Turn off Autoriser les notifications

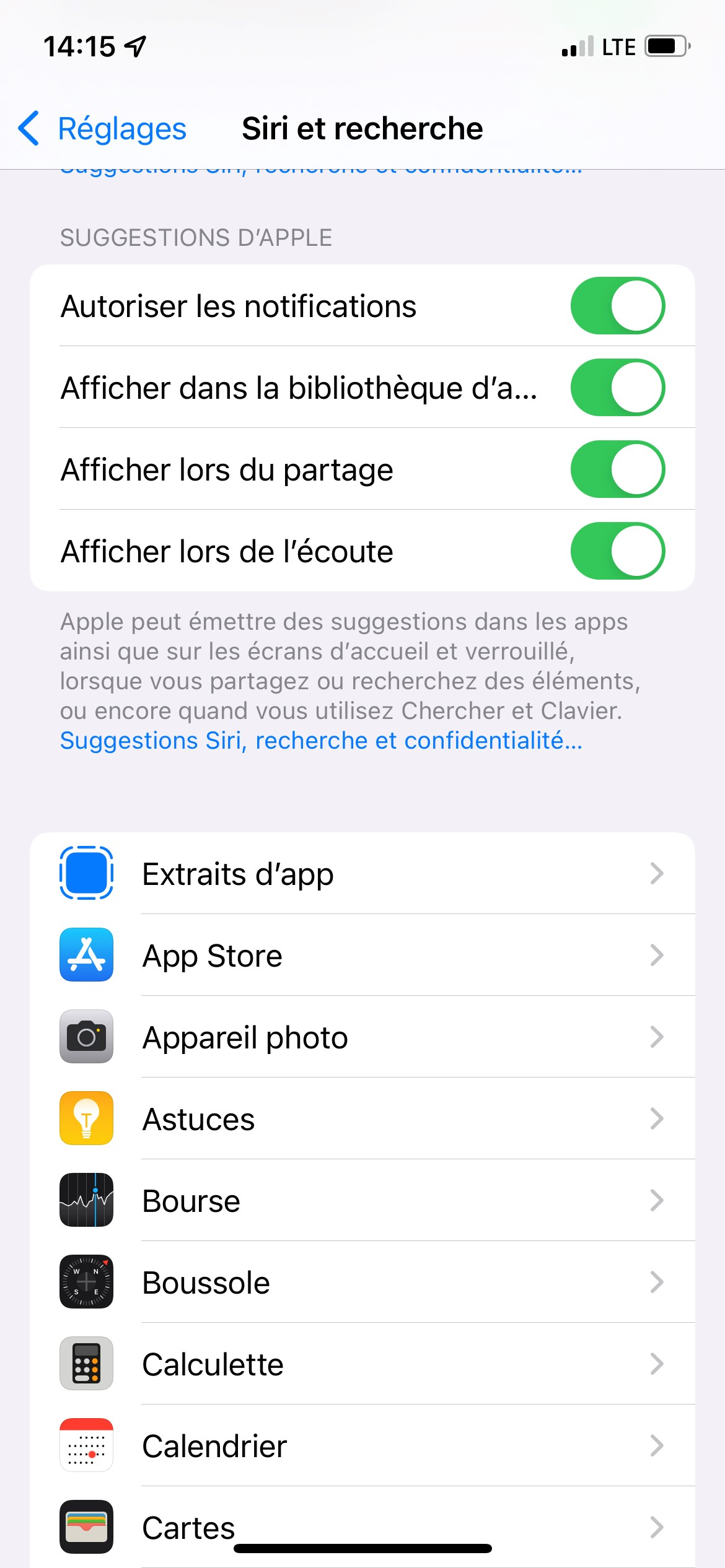point(617,306)
